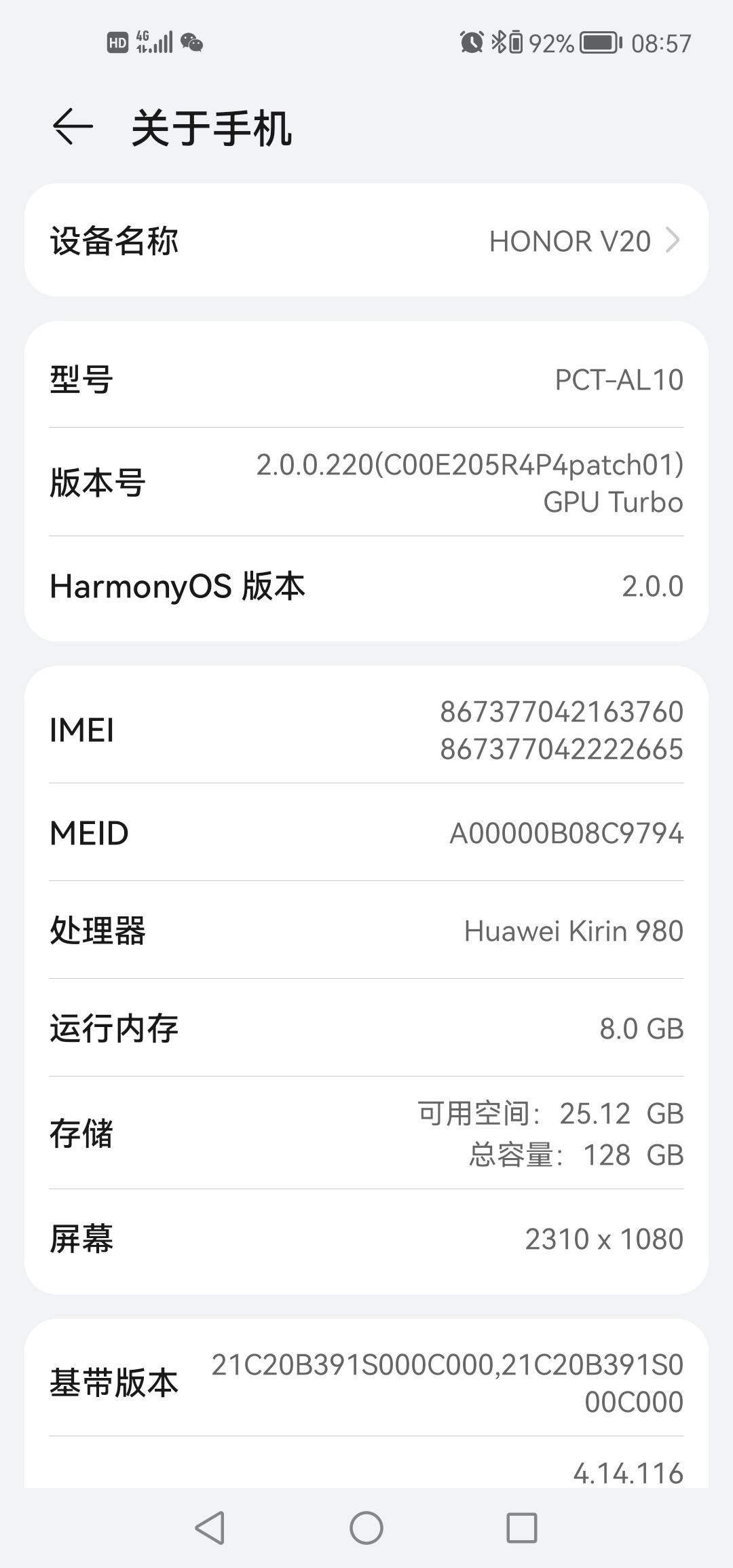Go to the home screen with the circle button
Viewport: 733px width, 1568px height.
point(366,1528)
